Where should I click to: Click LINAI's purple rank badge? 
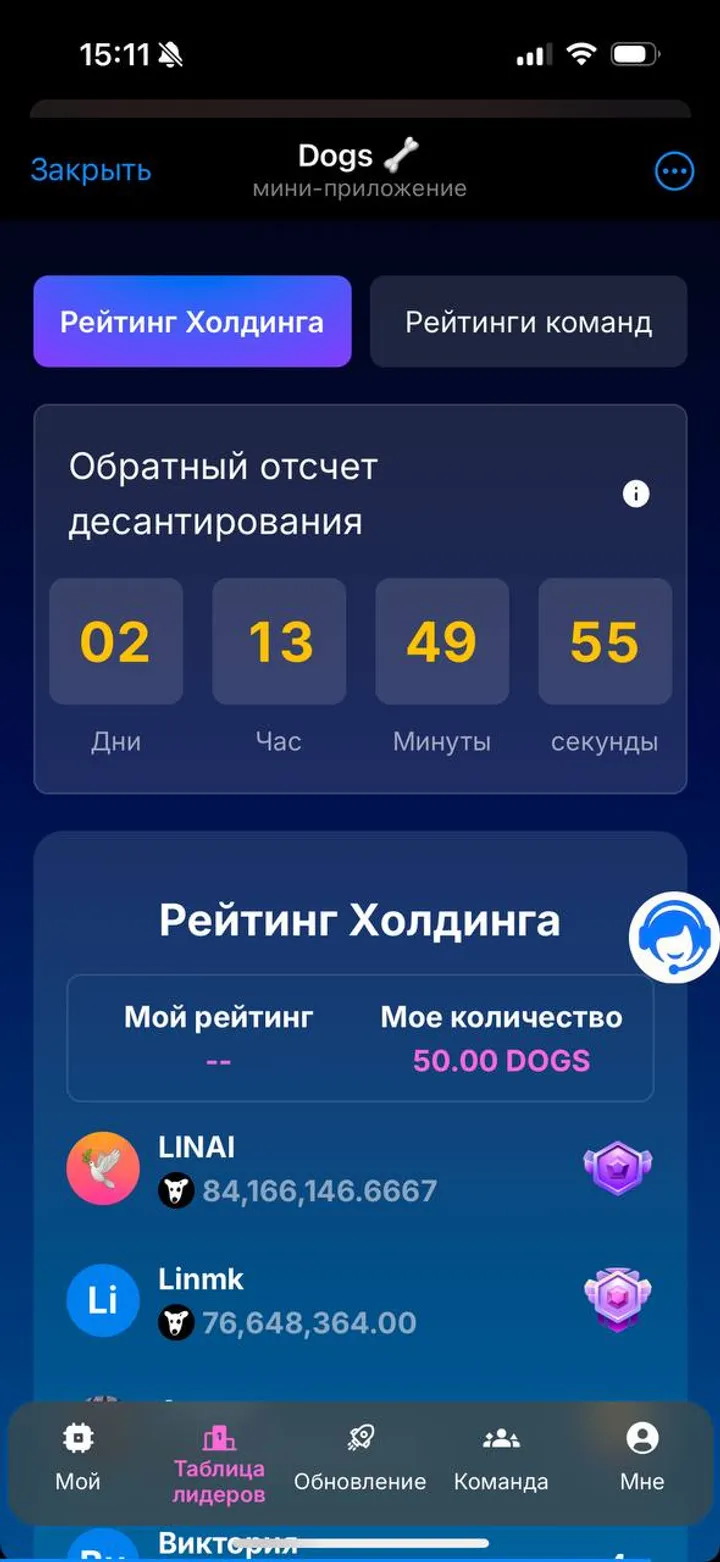click(617, 1168)
